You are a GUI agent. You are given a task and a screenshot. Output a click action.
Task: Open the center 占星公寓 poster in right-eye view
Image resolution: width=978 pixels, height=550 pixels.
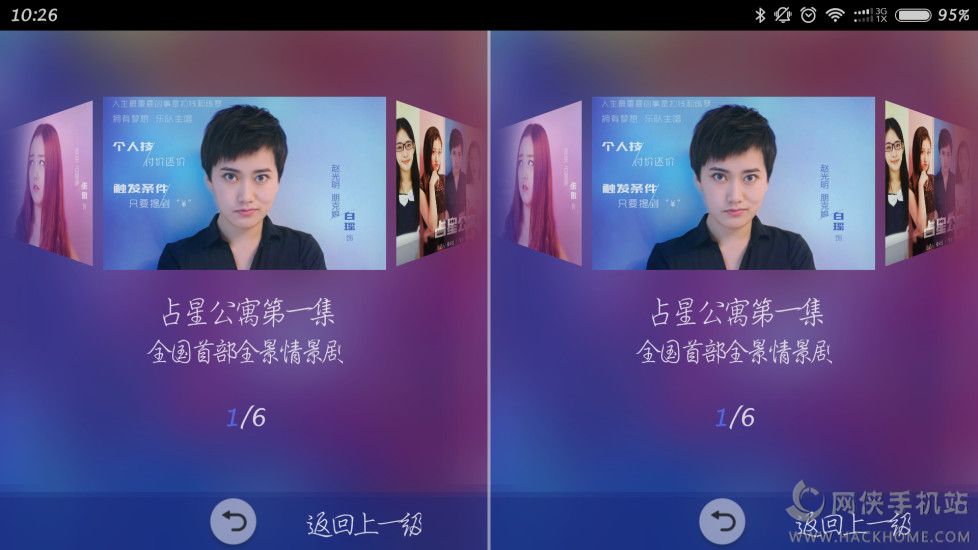tap(734, 183)
